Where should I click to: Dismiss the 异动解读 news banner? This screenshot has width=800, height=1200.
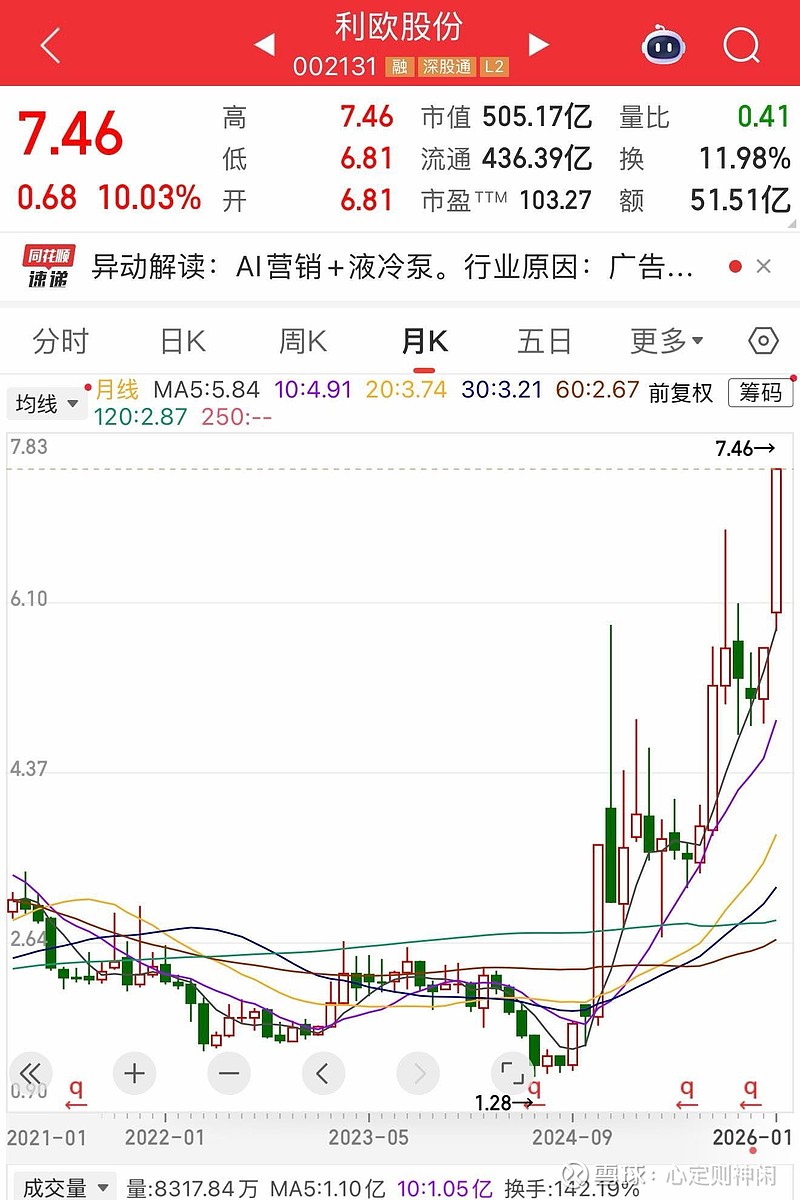764,267
